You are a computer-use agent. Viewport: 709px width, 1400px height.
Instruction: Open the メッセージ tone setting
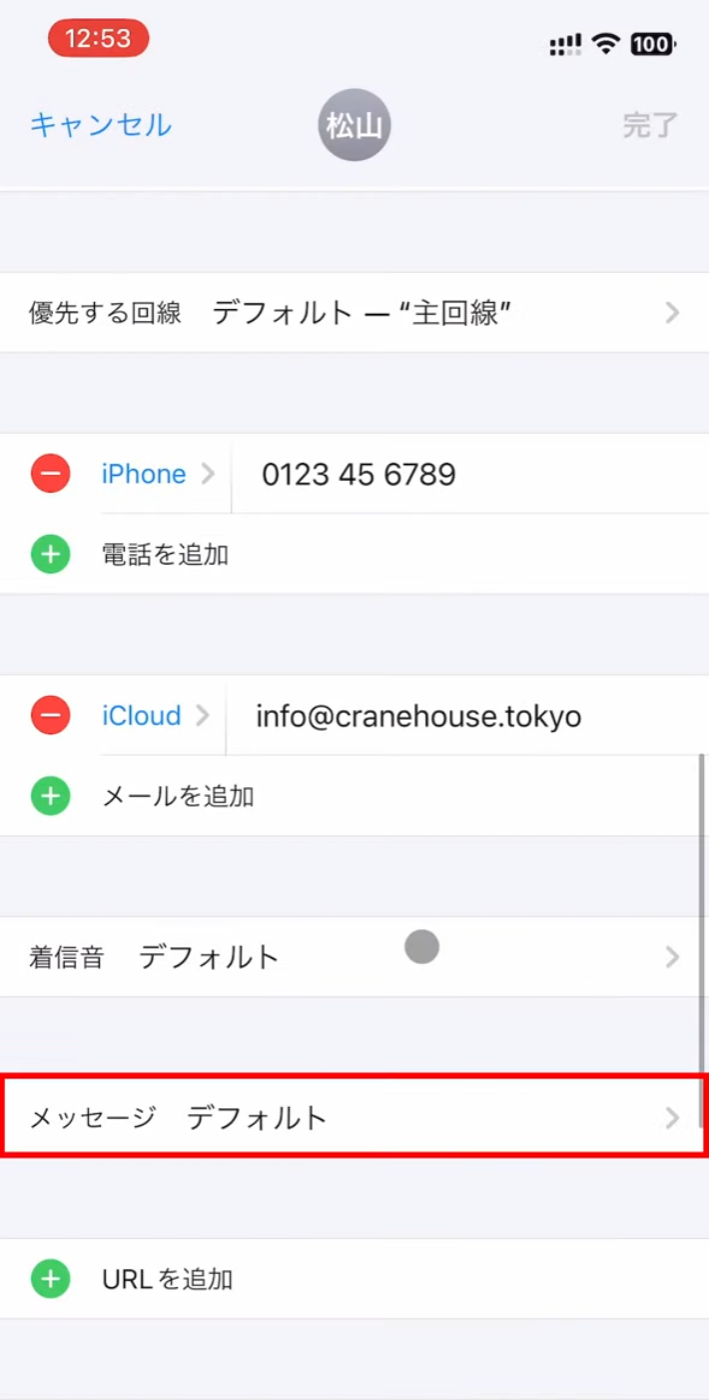point(354,1117)
